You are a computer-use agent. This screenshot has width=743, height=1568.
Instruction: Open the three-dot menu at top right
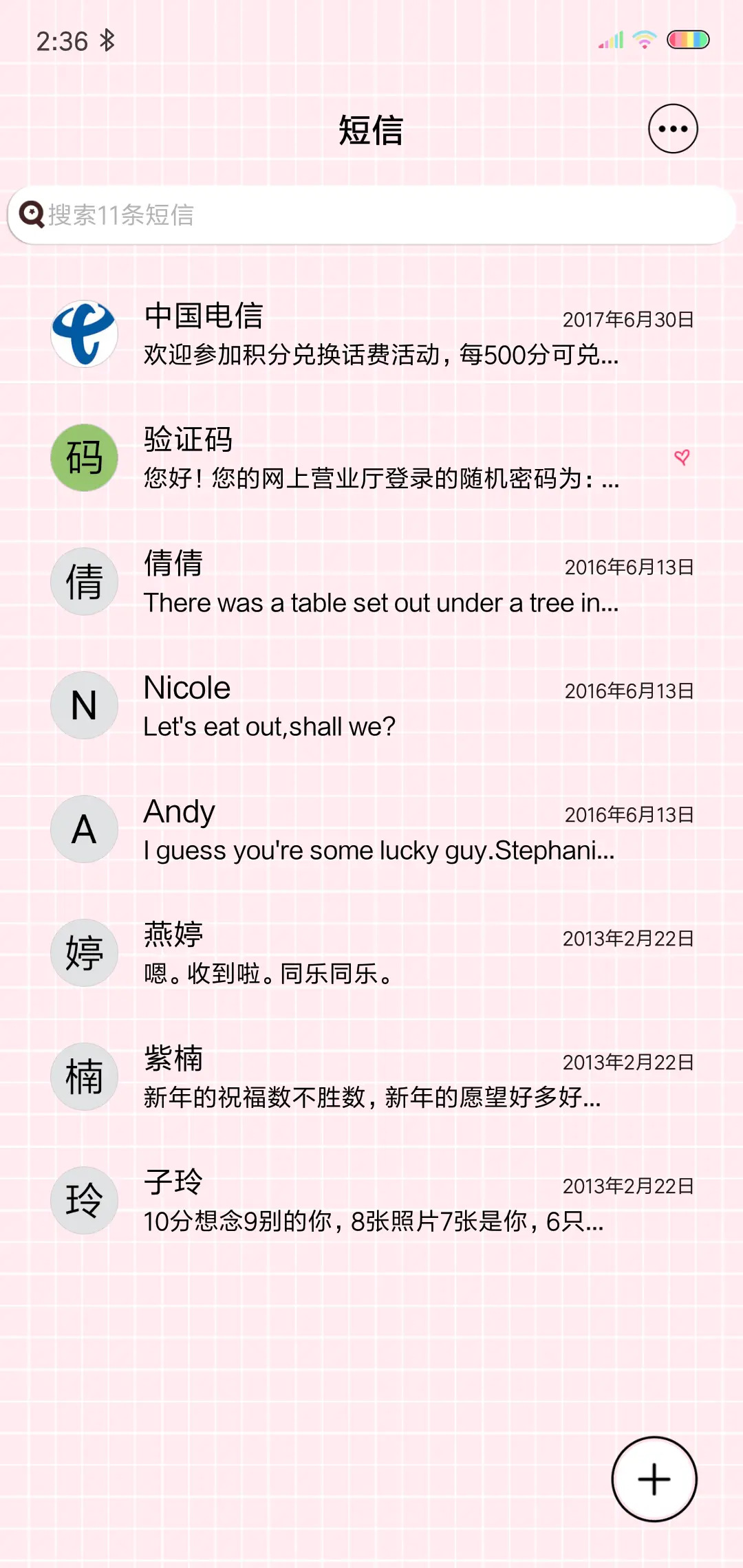672,129
